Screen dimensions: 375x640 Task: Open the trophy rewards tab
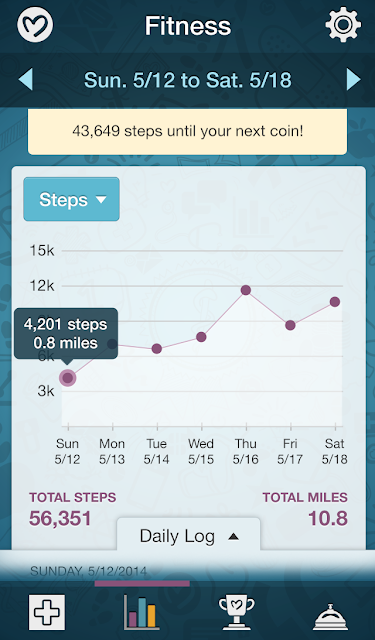(237, 612)
